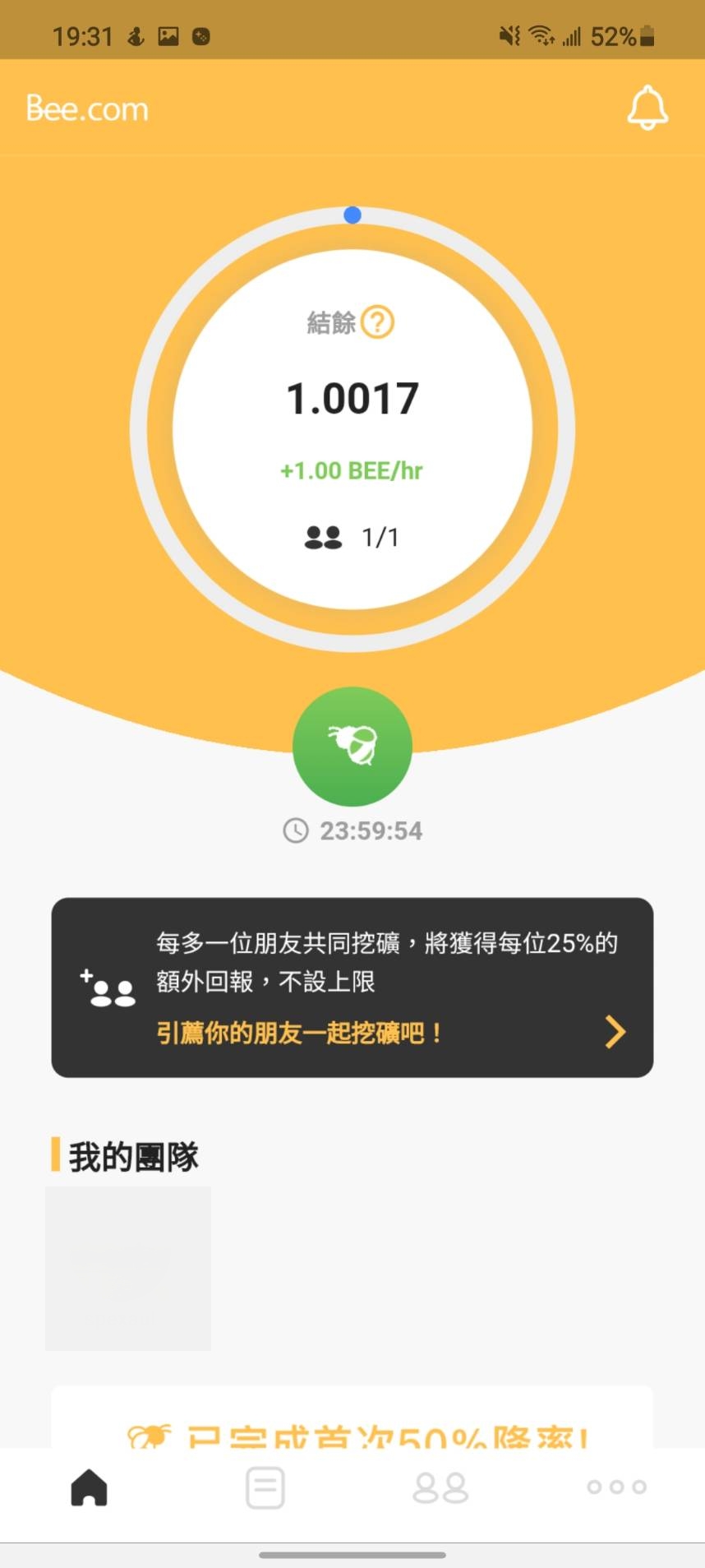Open the team members 1/1 counter
Viewport: 705px width, 1568px height.
pyautogui.click(x=352, y=538)
